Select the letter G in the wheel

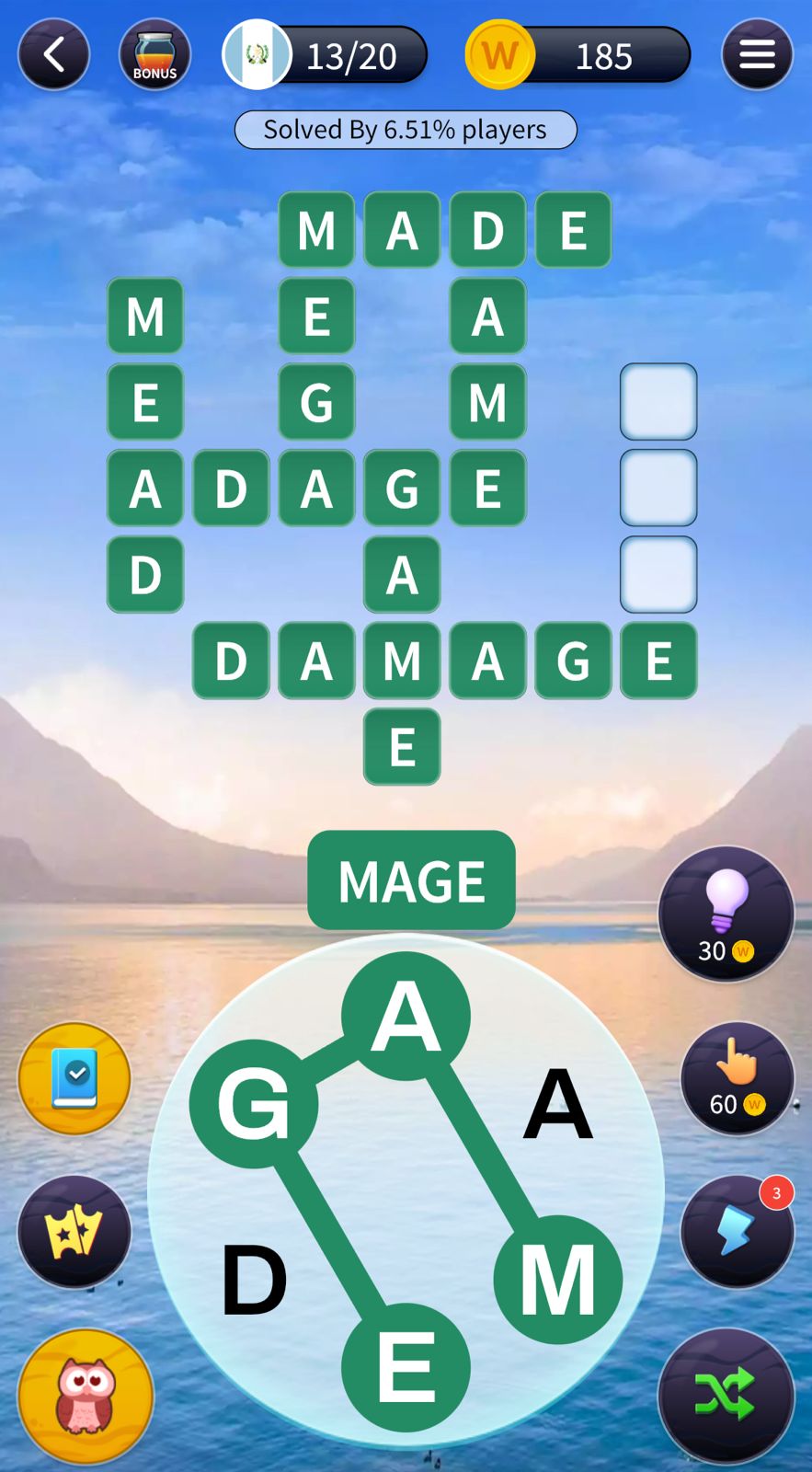(x=254, y=1104)
